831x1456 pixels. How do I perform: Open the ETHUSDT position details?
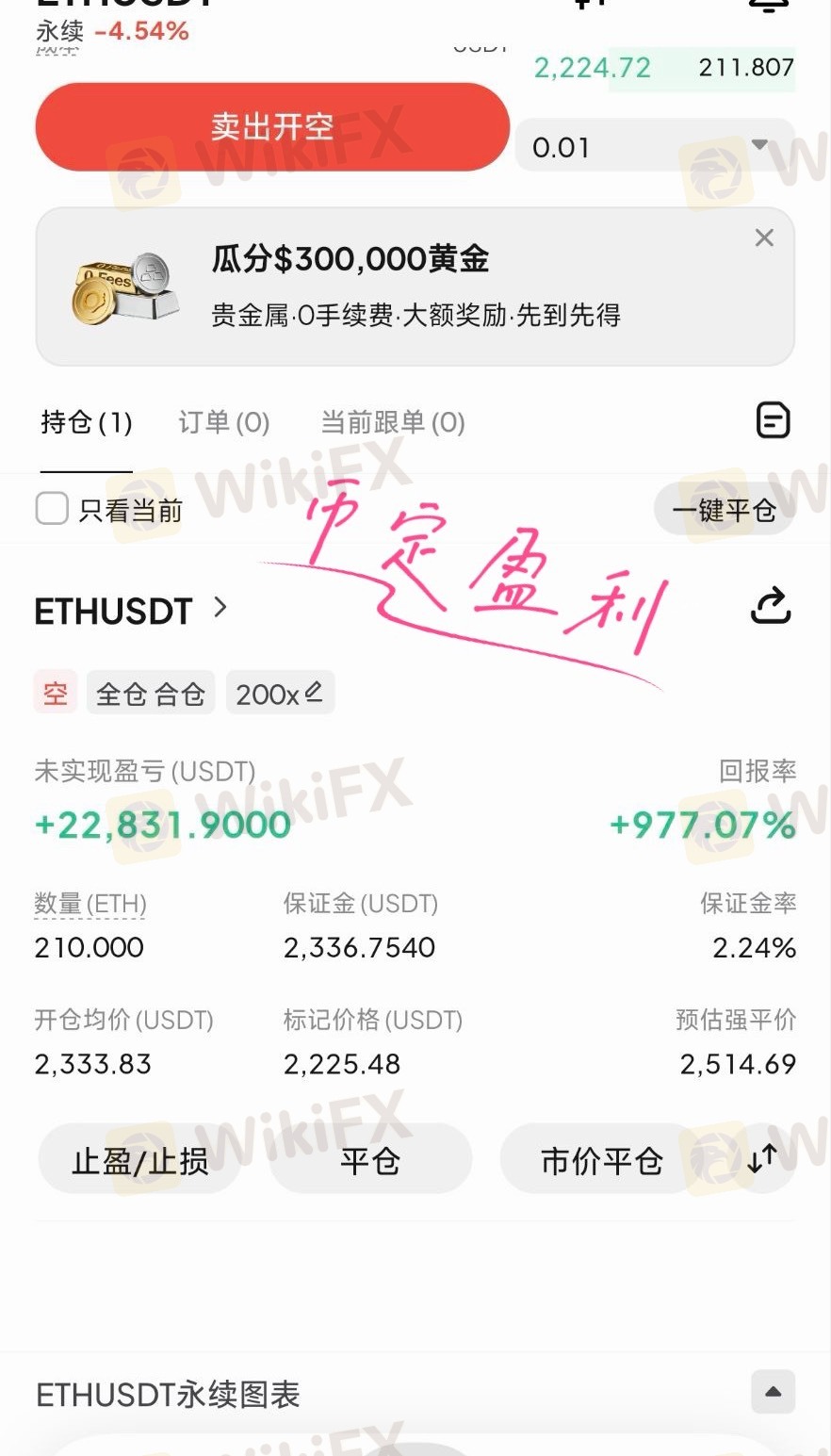pyautogui.click(x=130, y=611)
